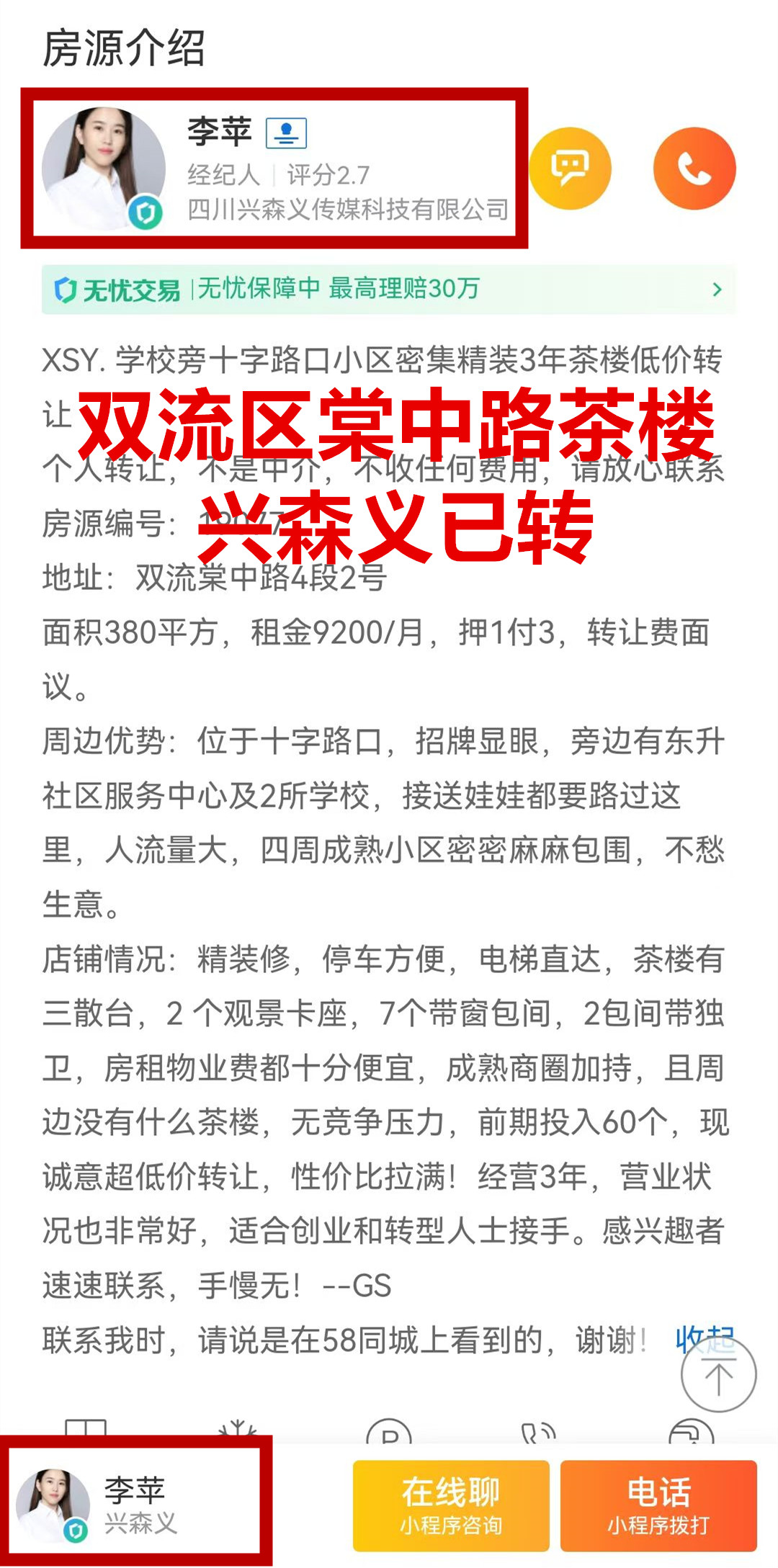Tap the orange phone call icon
The height and width of the screenshot is (1568, 778).
[x=694, y=169]
